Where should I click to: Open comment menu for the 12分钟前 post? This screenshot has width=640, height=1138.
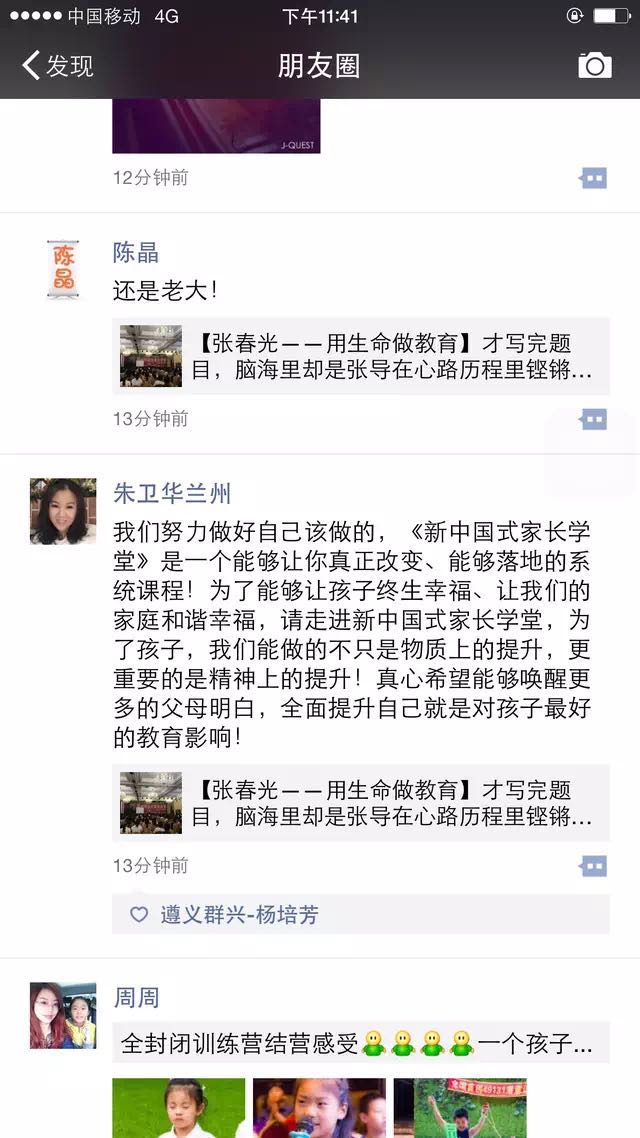[593, 178]
